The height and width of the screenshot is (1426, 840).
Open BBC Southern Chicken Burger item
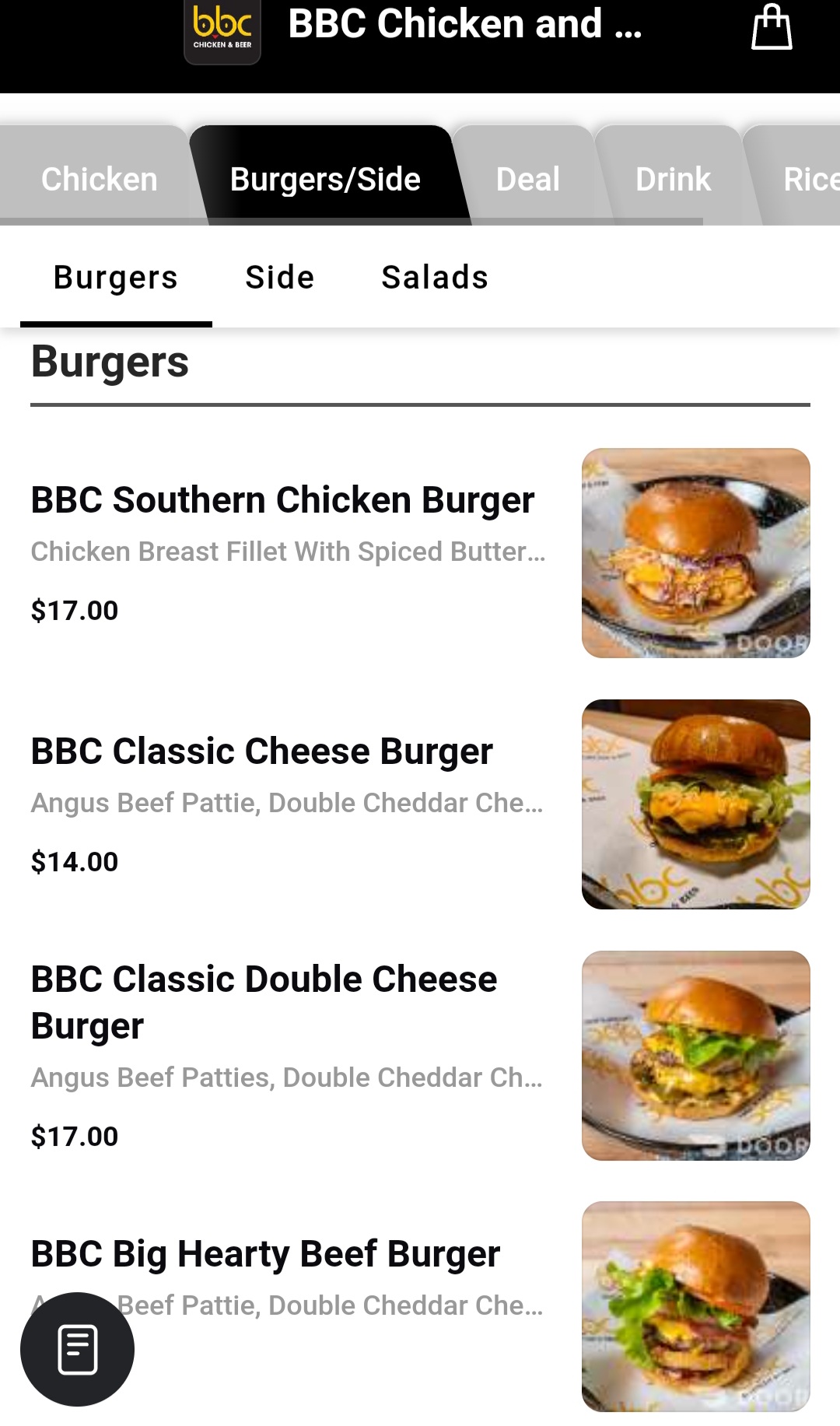click(x=282, y=500)
